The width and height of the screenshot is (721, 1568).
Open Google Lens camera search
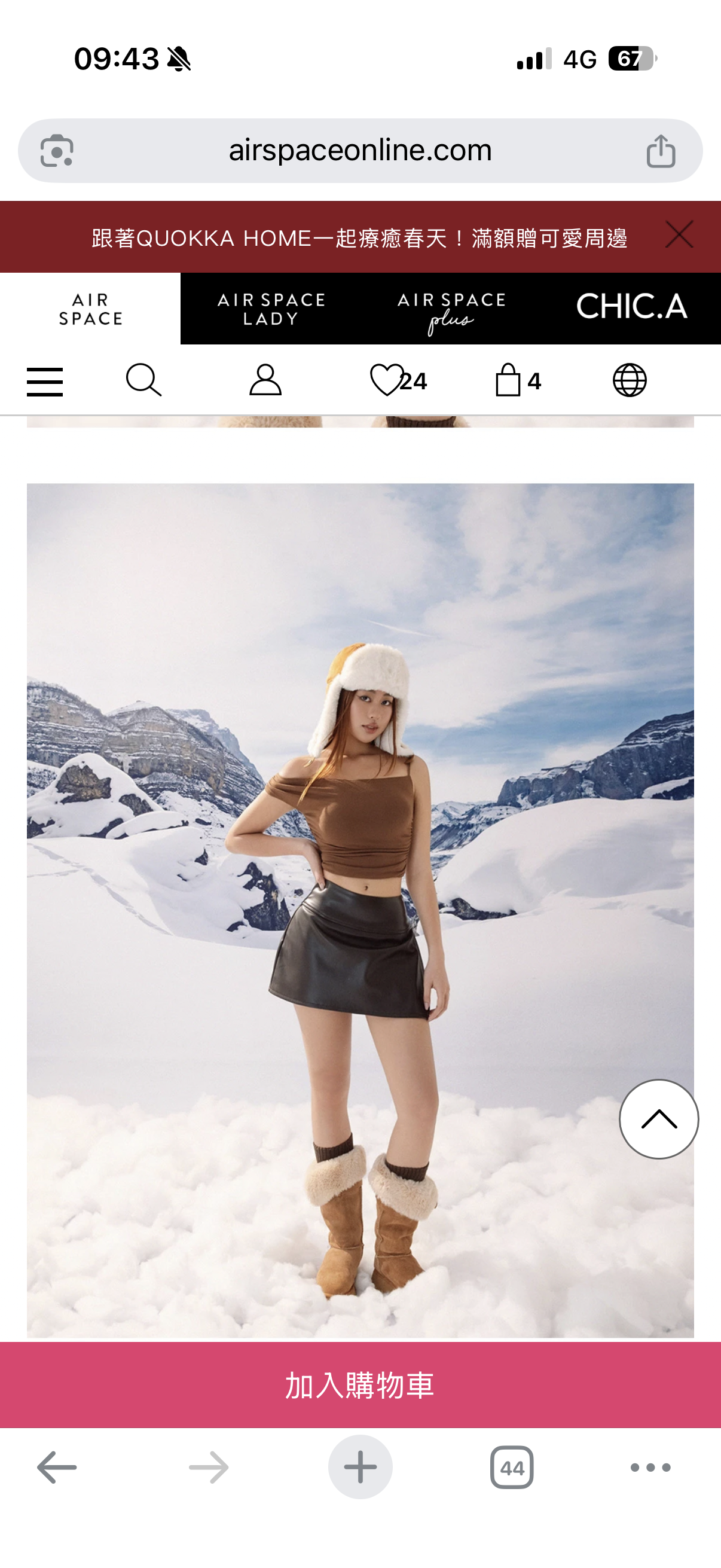click(57, 150)
